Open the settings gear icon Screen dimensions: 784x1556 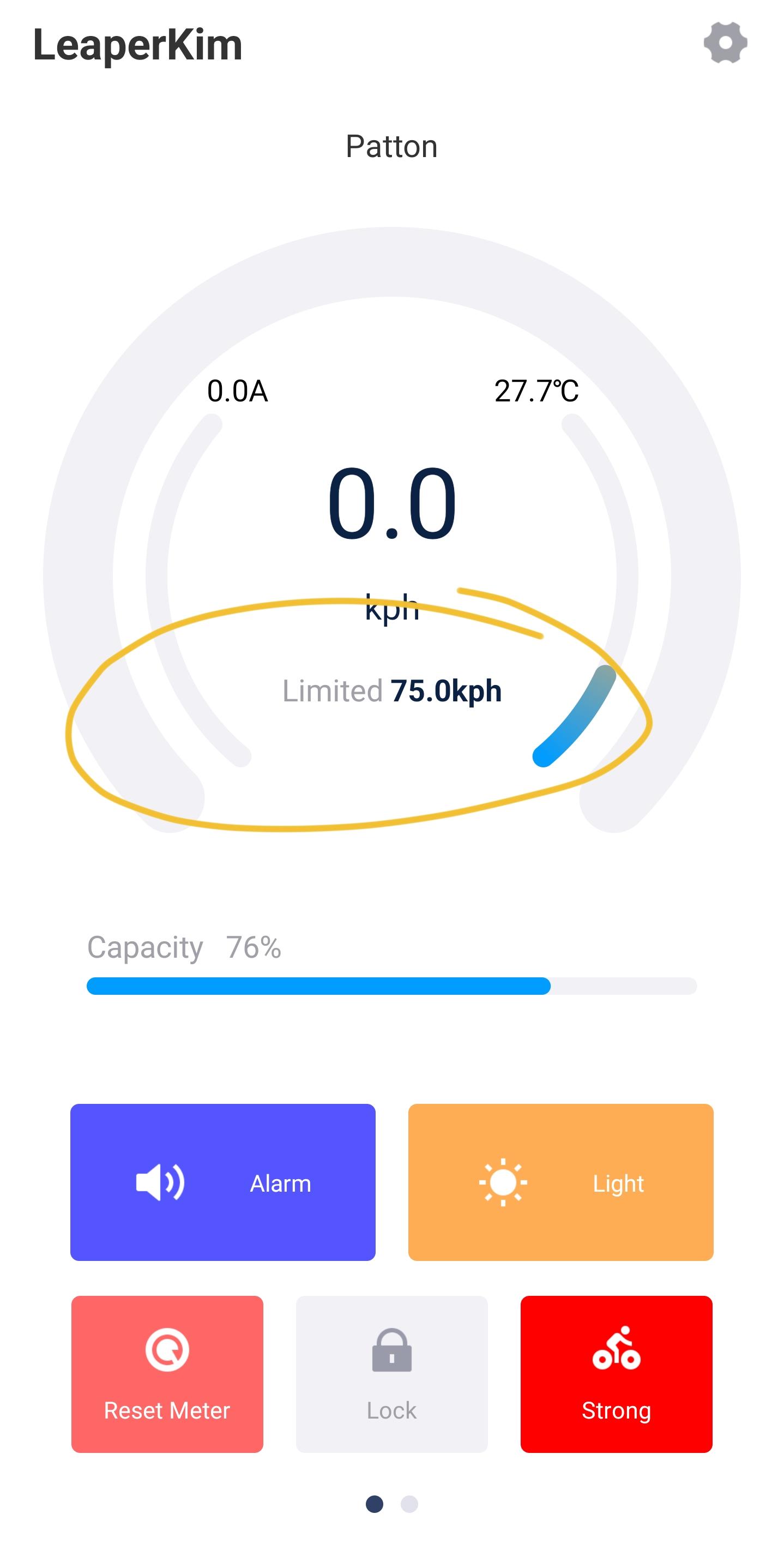pos(725,43)
